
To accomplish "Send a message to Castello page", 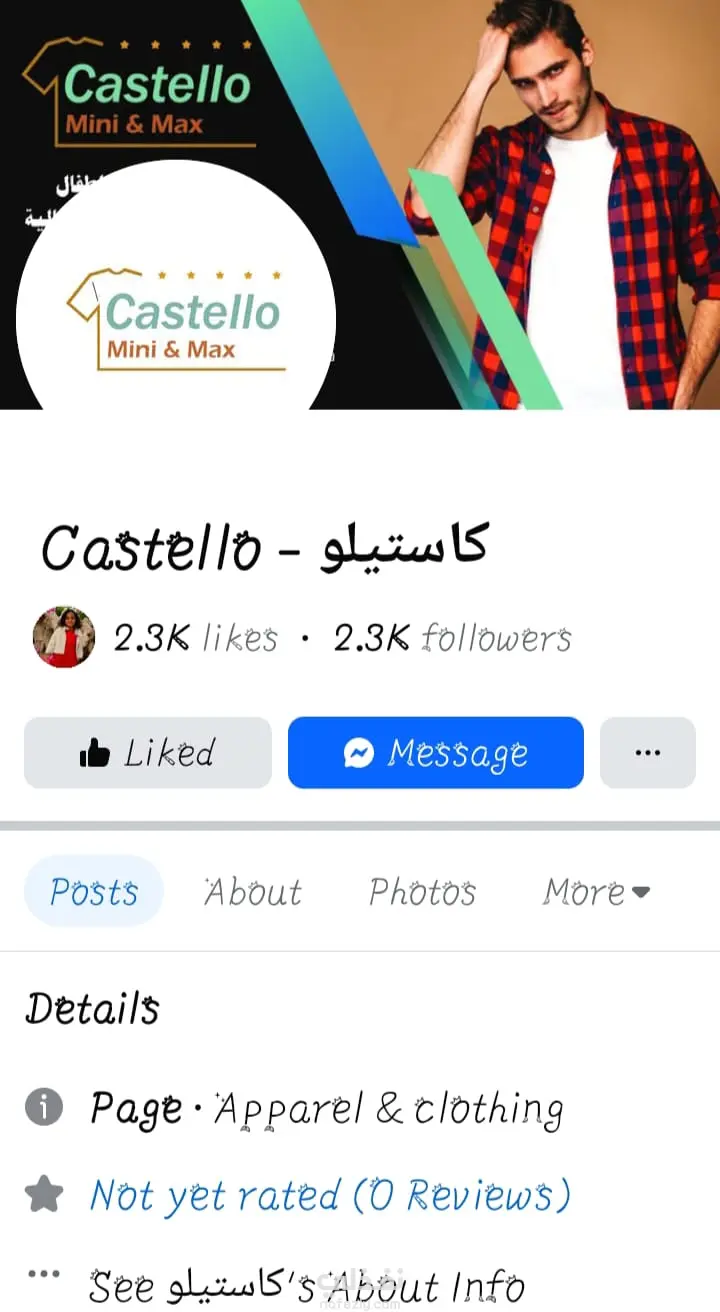I will click(x=435, y=753).
